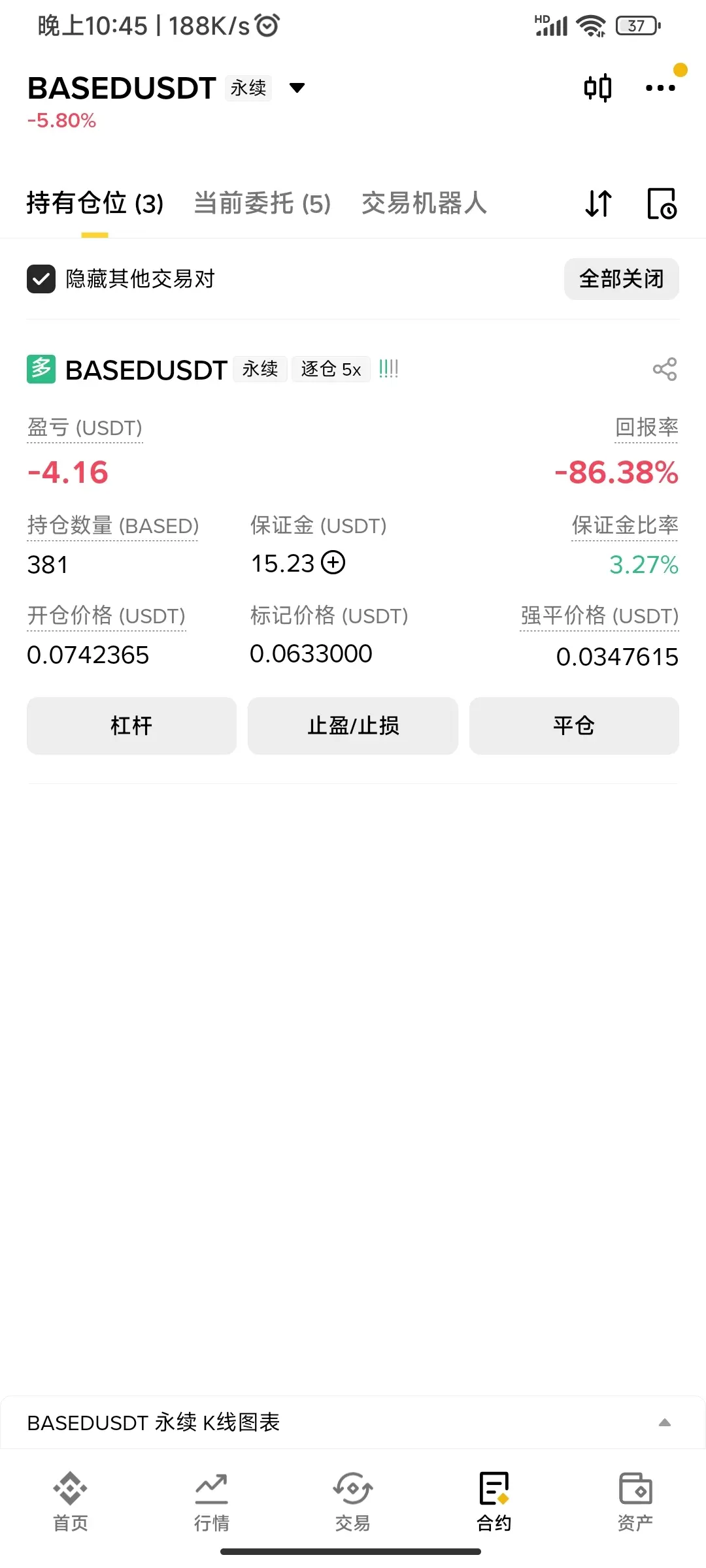Open the BASEDUSDT trading pair dropdown
This screenshot has width=706, height=1568.
(x=297, y=88)
